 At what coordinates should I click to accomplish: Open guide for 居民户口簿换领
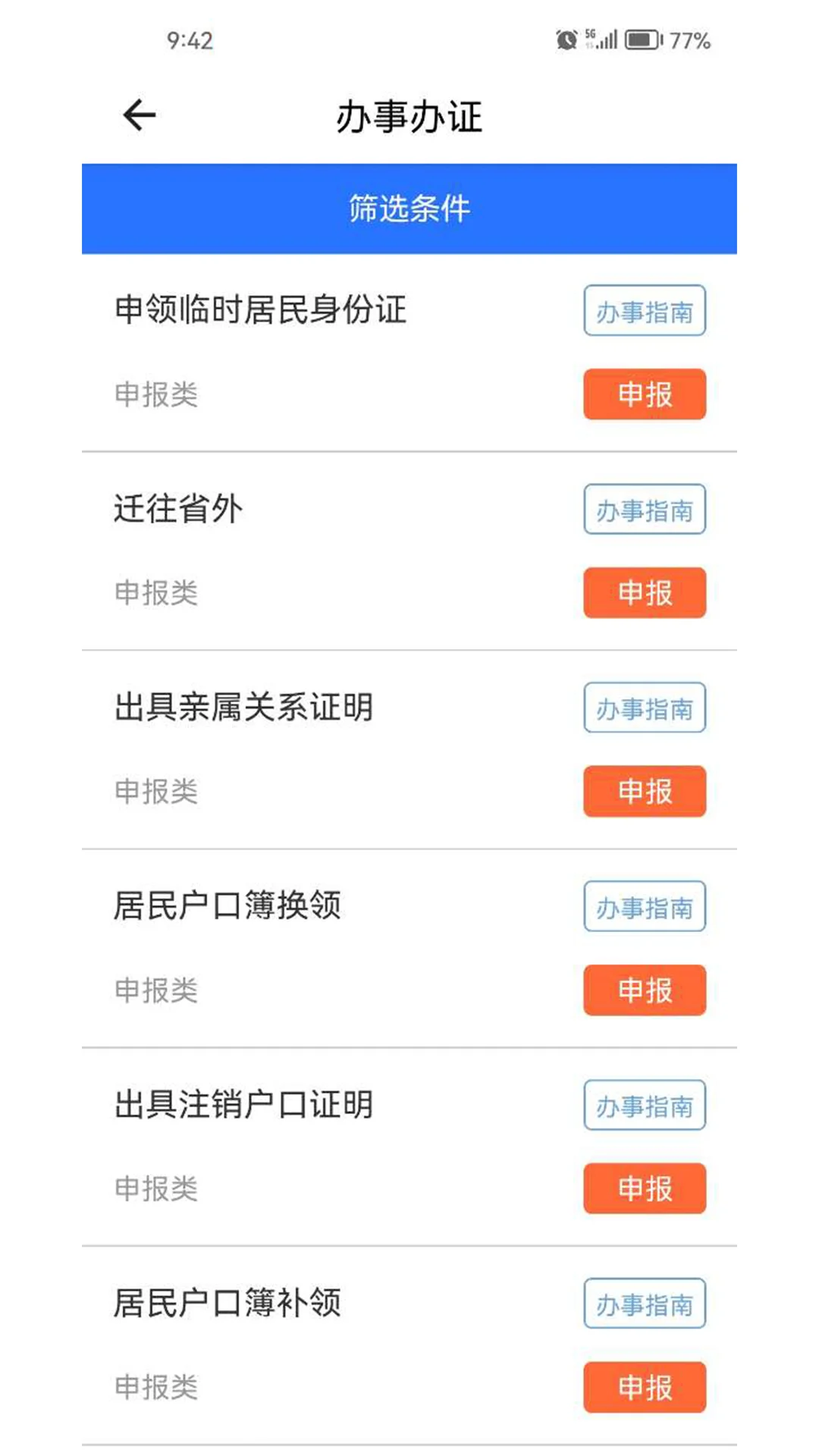point(644,906)
